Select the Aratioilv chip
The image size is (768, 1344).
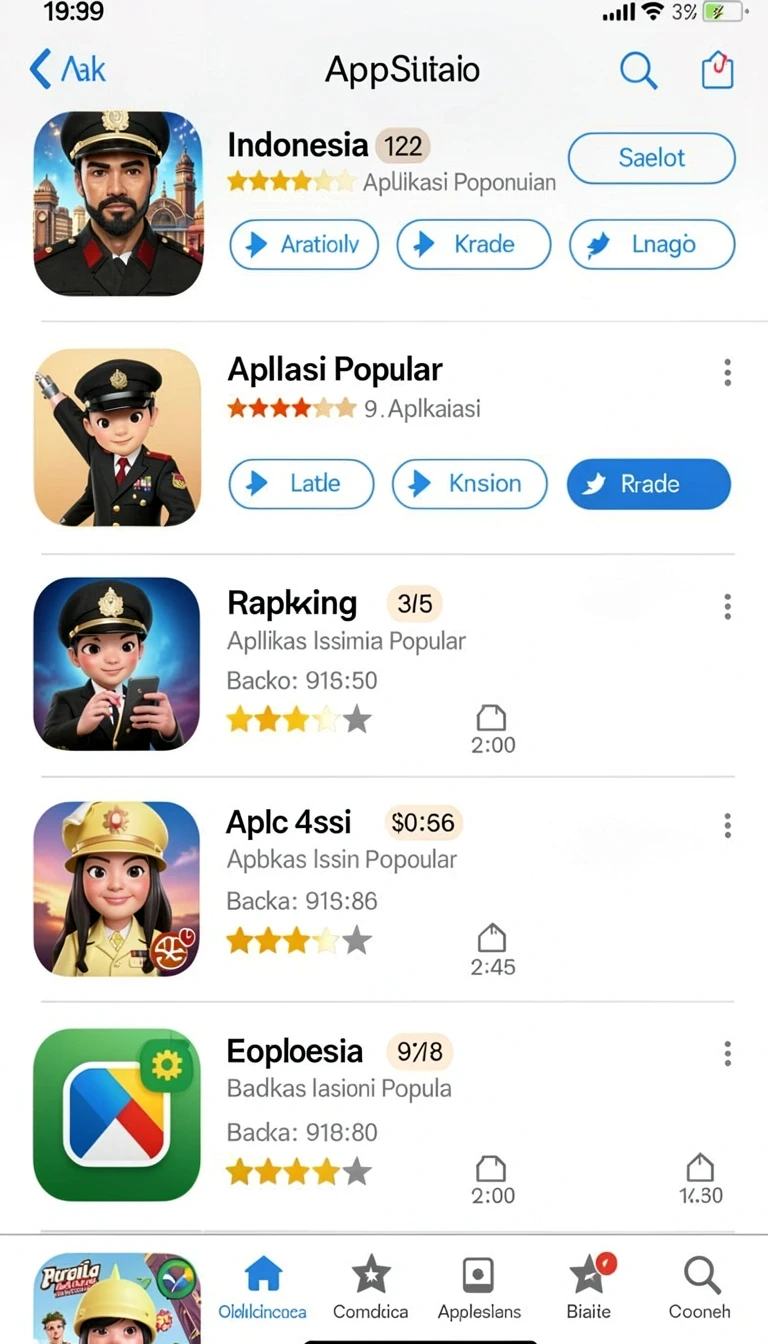304,245
